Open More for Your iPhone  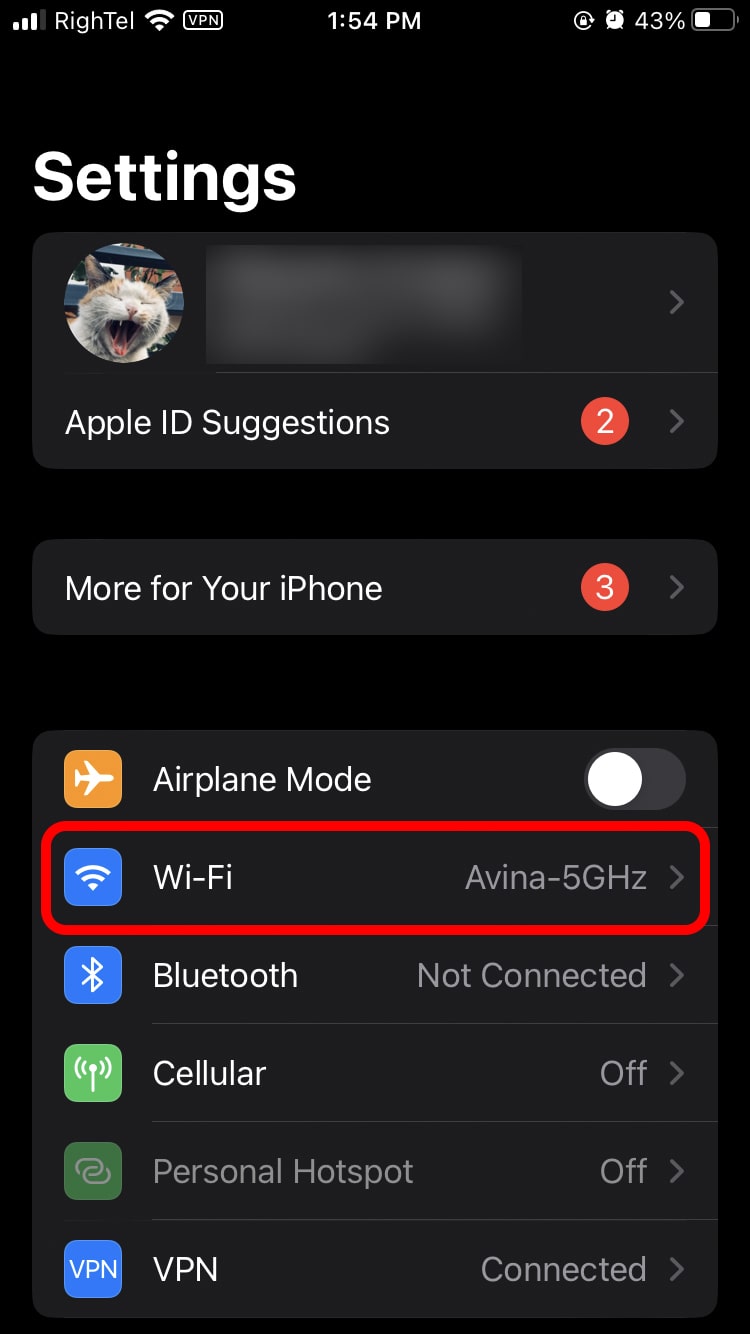pyautogui.click(x=375, y=588)
